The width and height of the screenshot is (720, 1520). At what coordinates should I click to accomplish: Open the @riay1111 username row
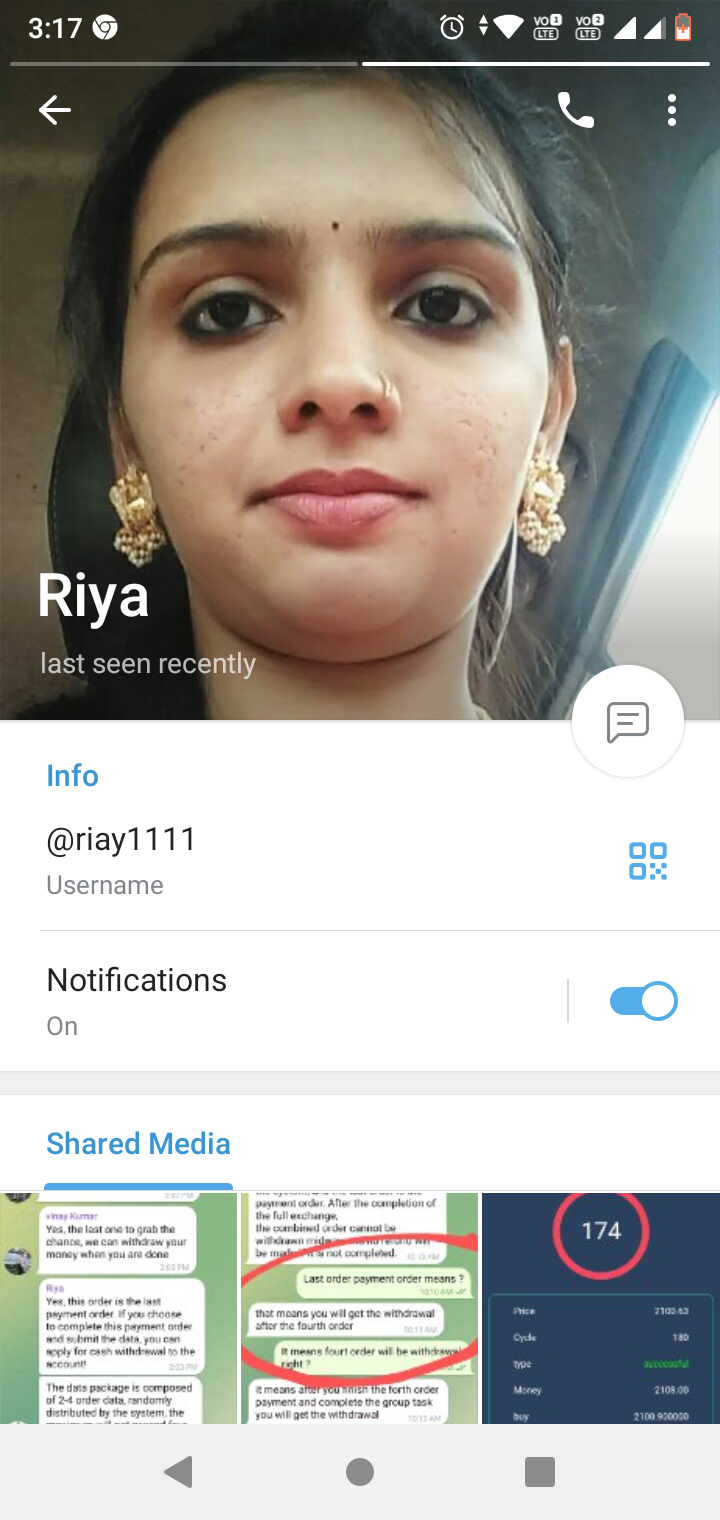tap(300, 858)
